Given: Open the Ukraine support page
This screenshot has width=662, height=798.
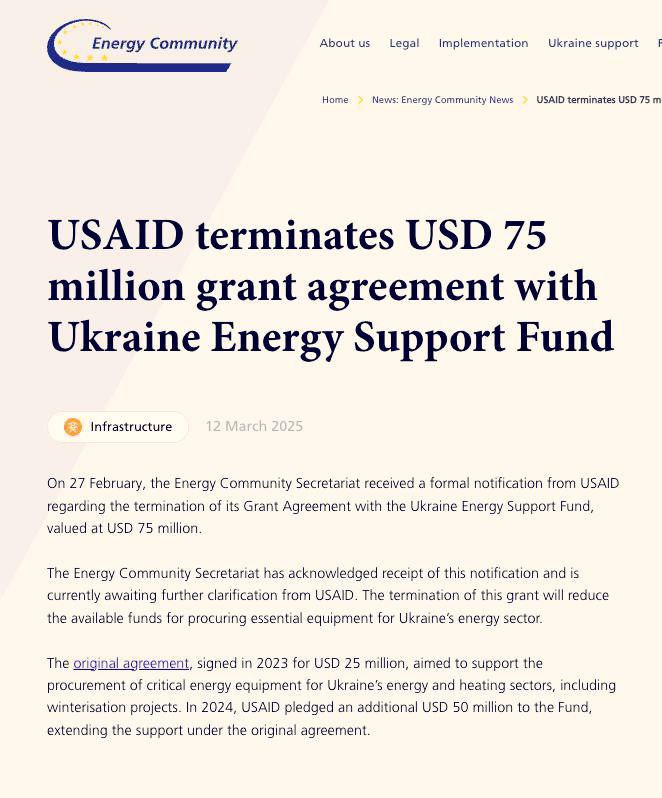Looking at the screenshot, I should coord(593,43).
